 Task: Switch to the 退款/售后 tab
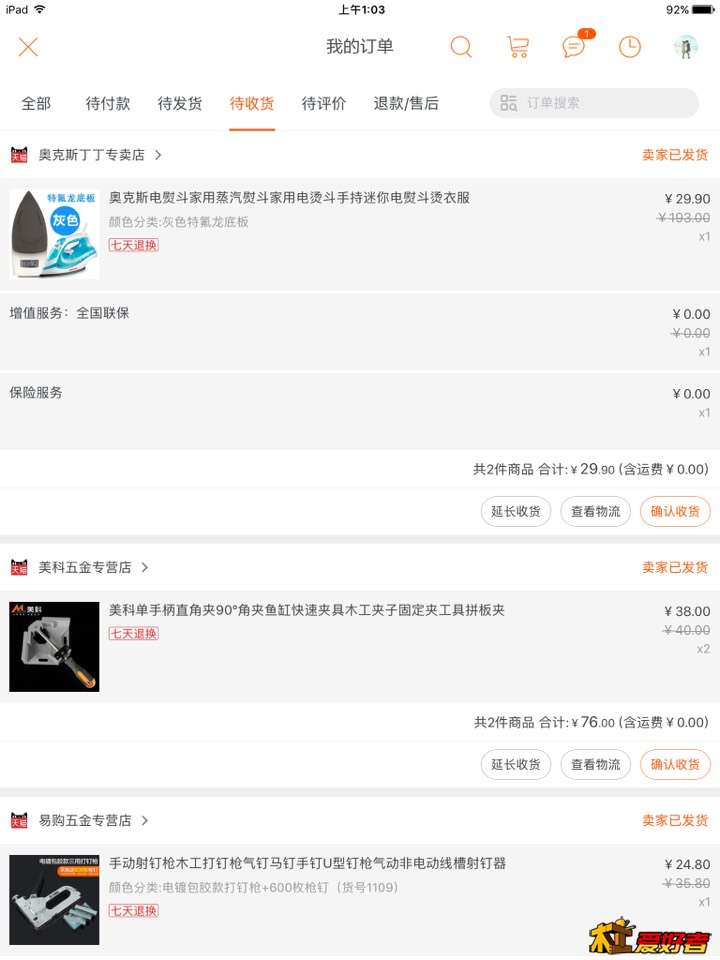[406, 103]
